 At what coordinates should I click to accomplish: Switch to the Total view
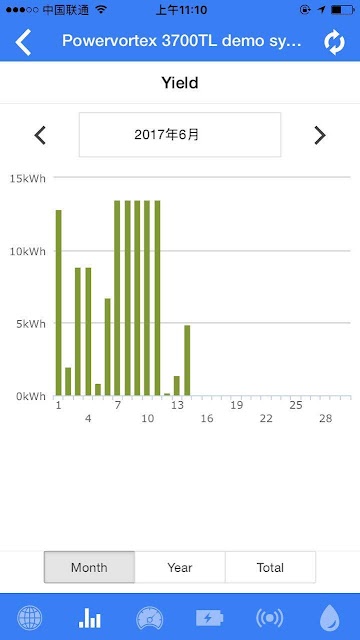270,567
